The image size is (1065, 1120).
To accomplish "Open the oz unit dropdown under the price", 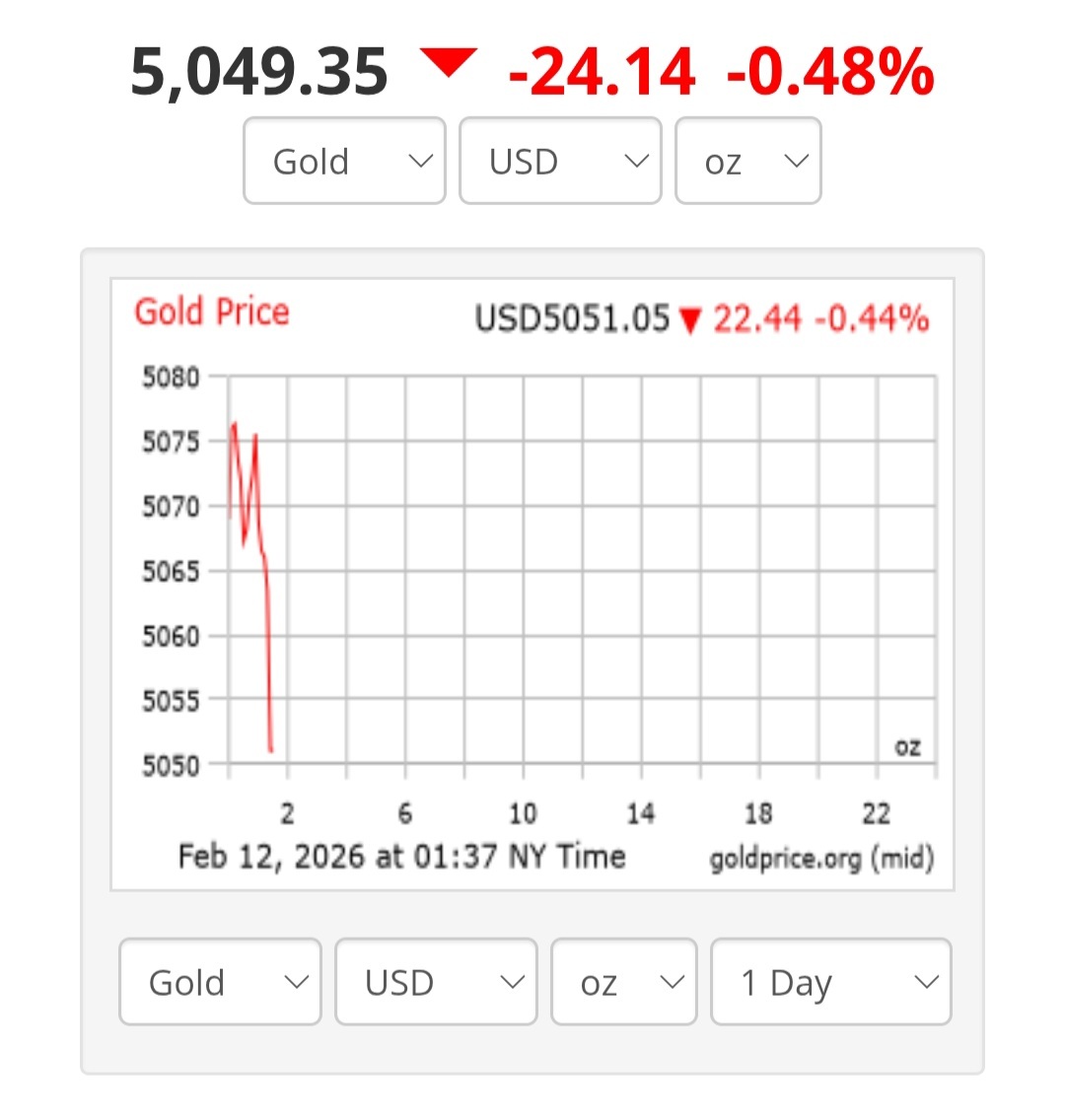I will click(x=747, y=162).
